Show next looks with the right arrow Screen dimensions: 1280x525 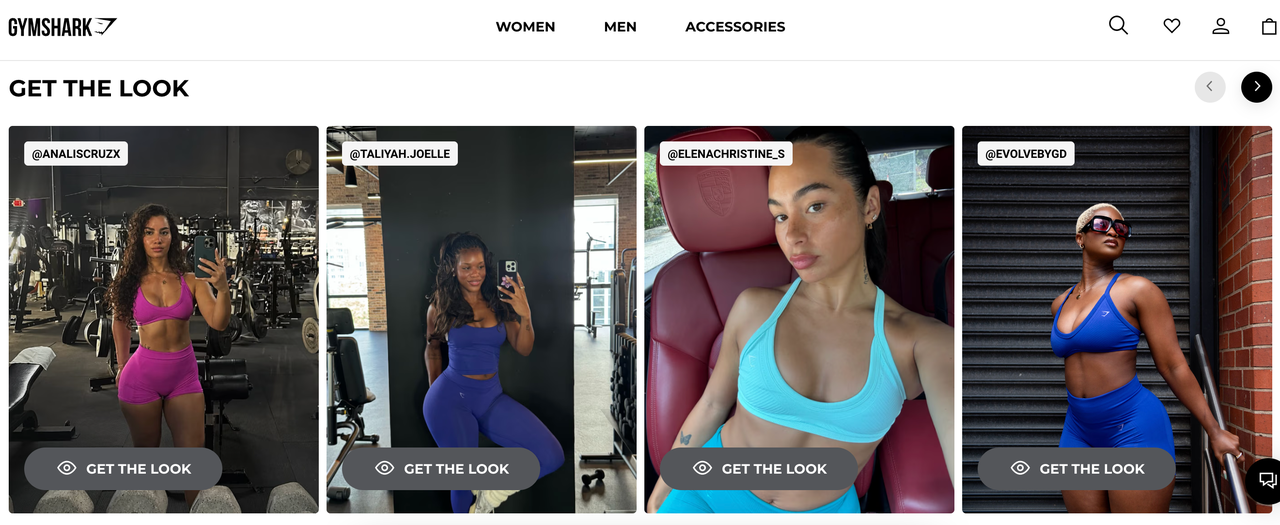click(1257, 87)
